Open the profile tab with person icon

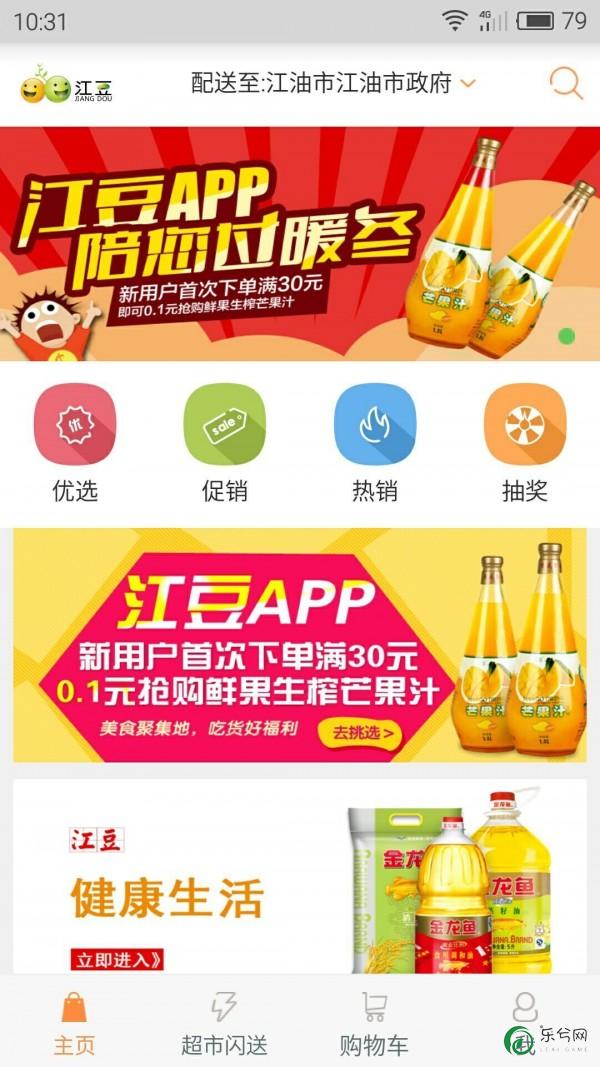coord(524,1010)
